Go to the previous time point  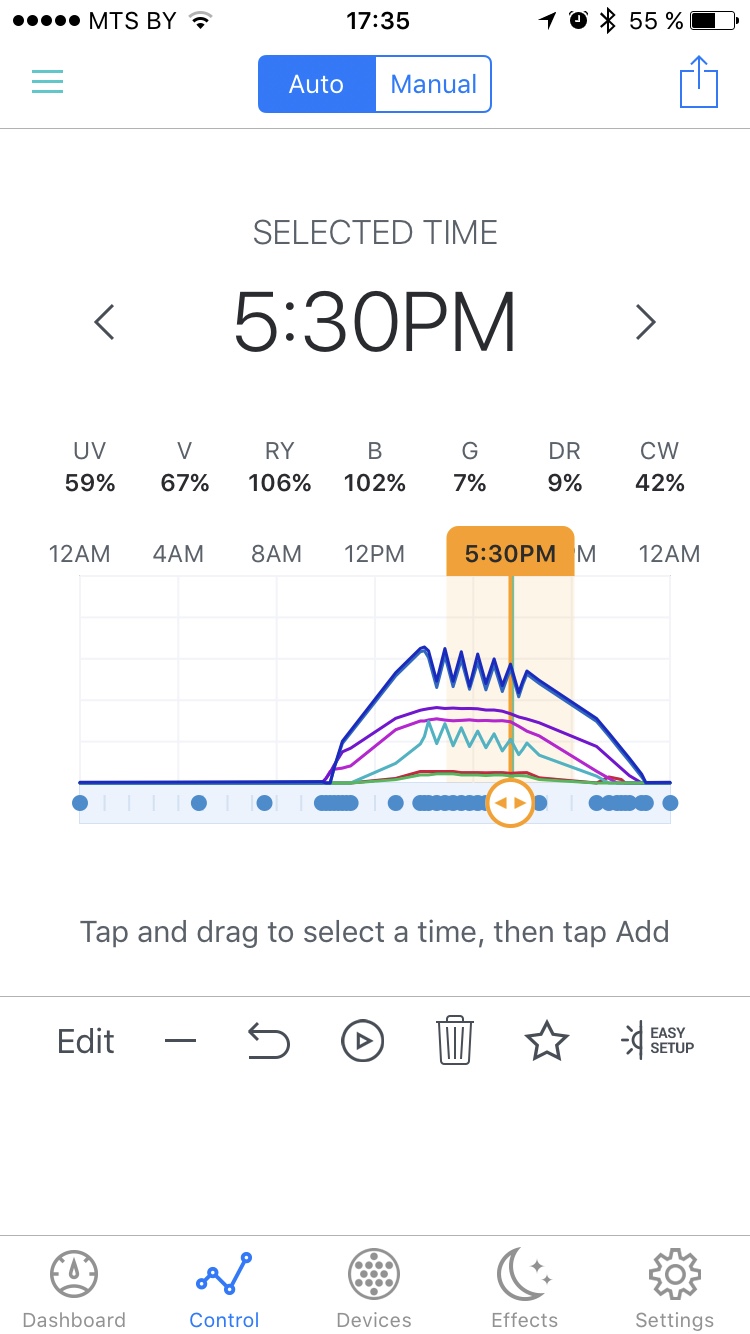tap(105, 322)
